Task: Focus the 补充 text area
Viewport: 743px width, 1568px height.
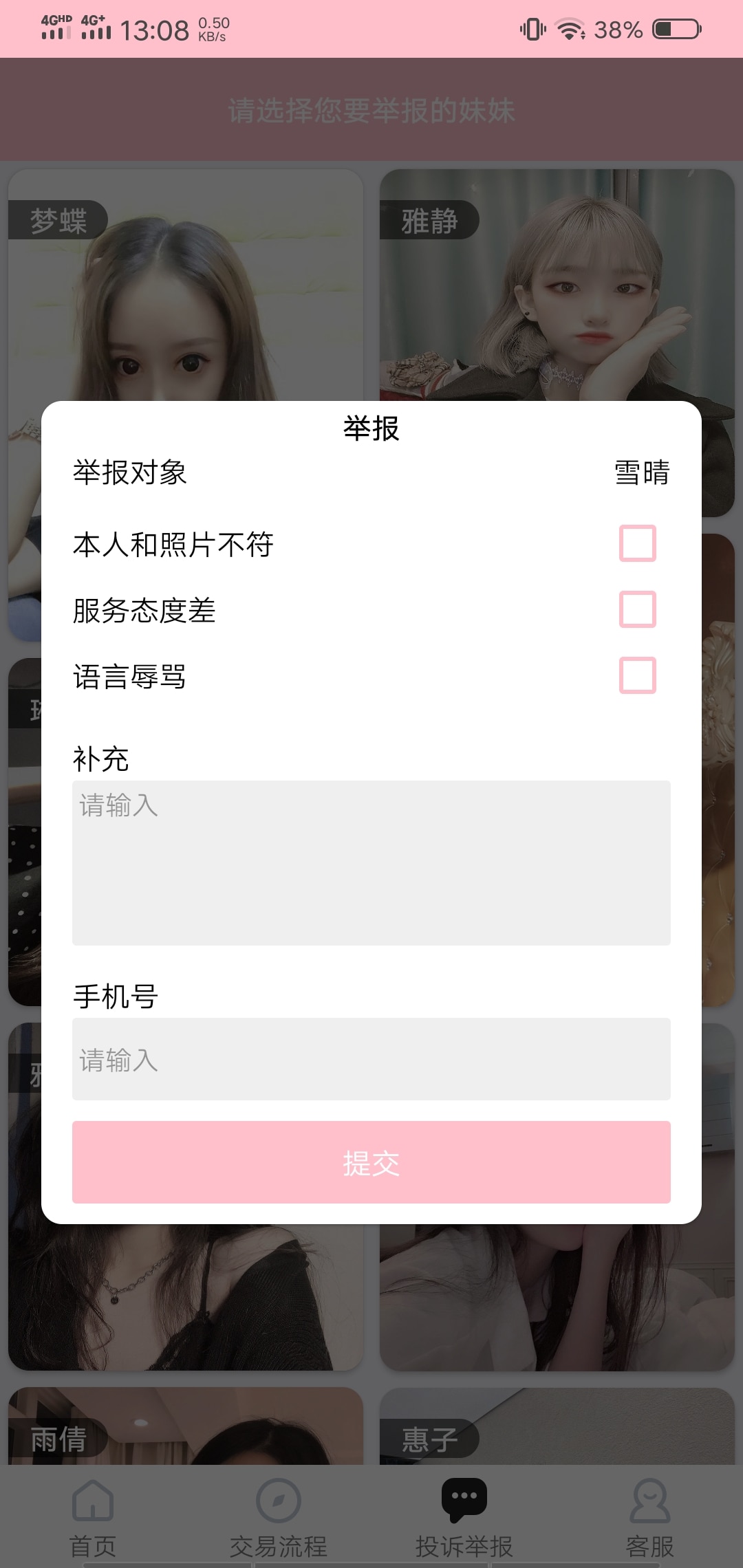Action: click(x=371, y=862)
